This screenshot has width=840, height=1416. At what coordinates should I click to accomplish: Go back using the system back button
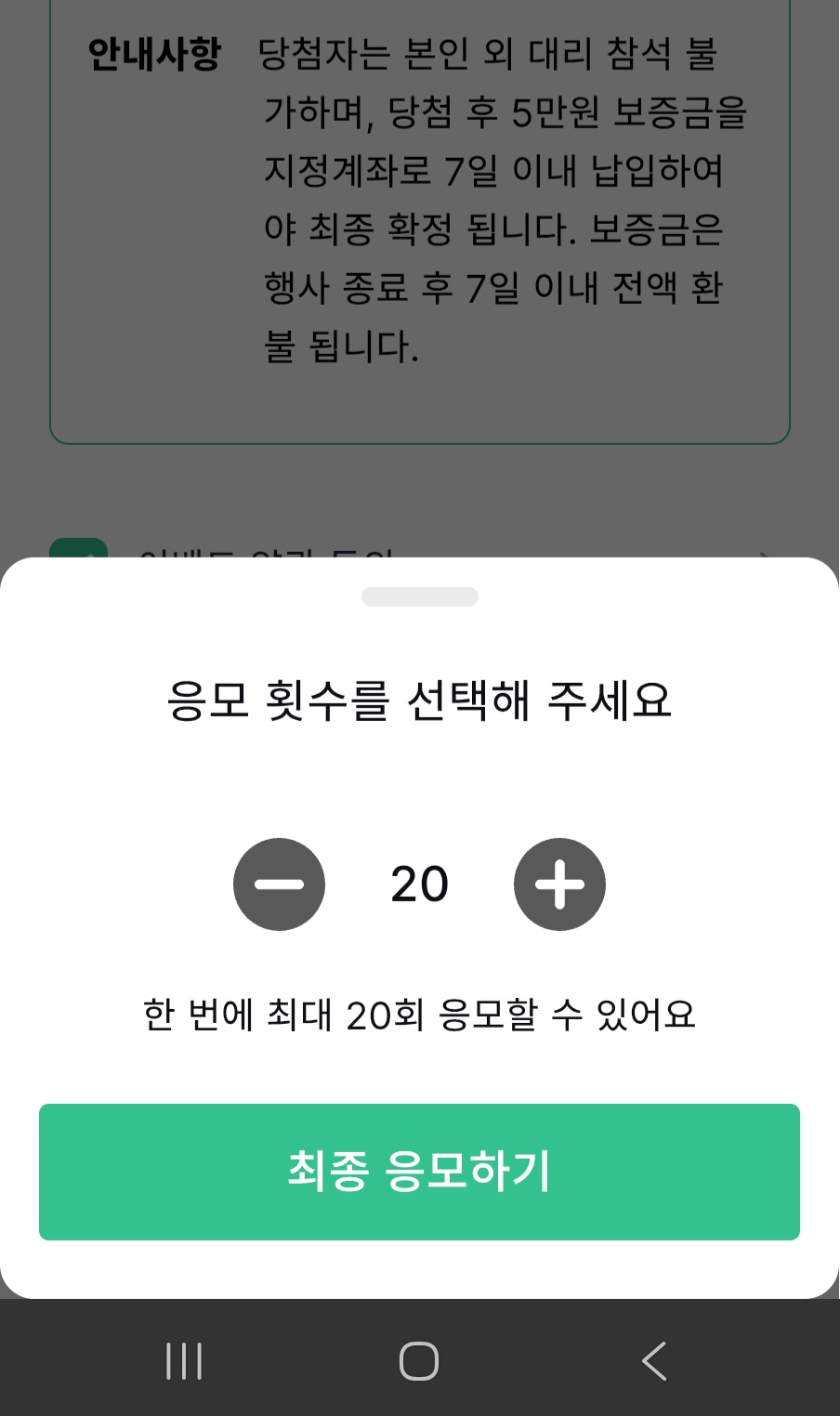(x=654, y=1361)
